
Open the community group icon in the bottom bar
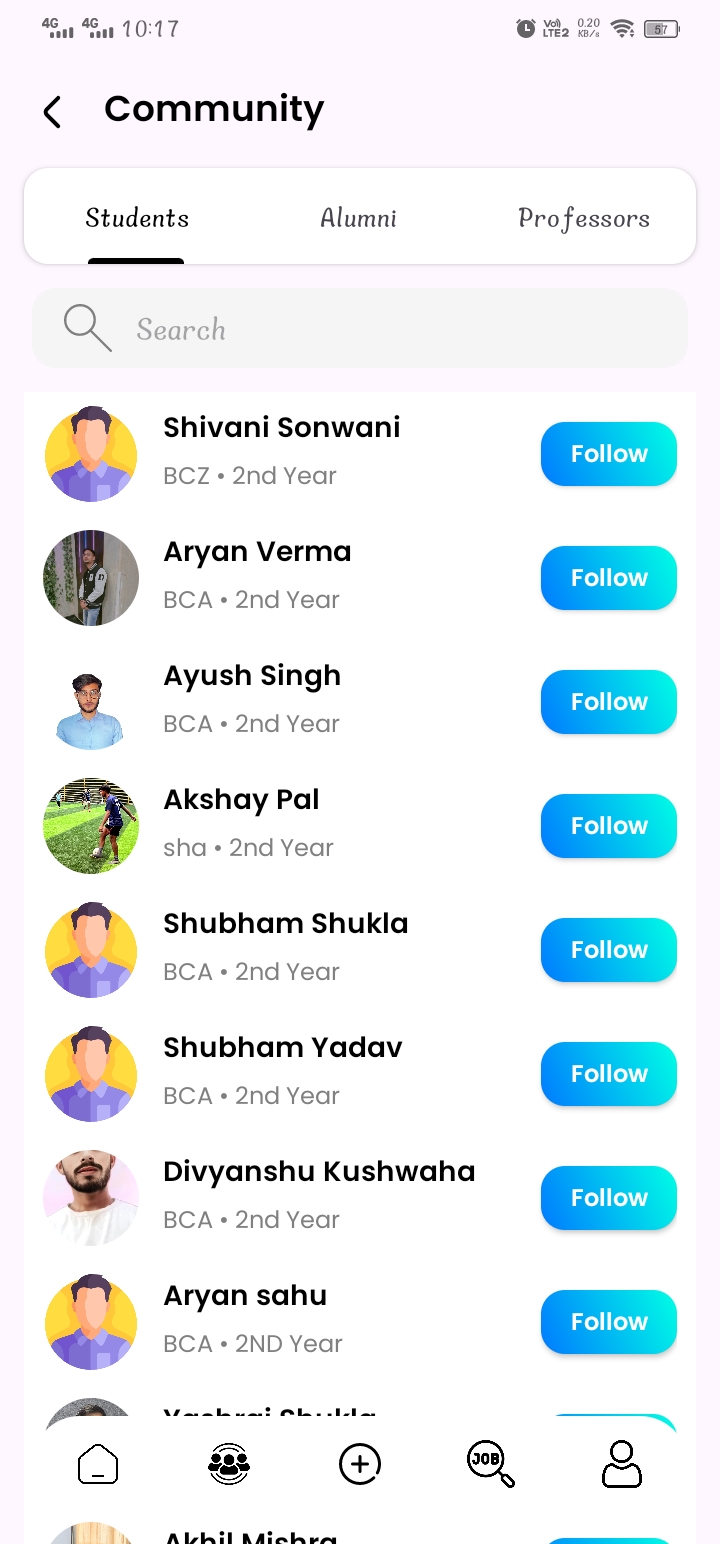pyautogui.click(x=229, y=1465)
